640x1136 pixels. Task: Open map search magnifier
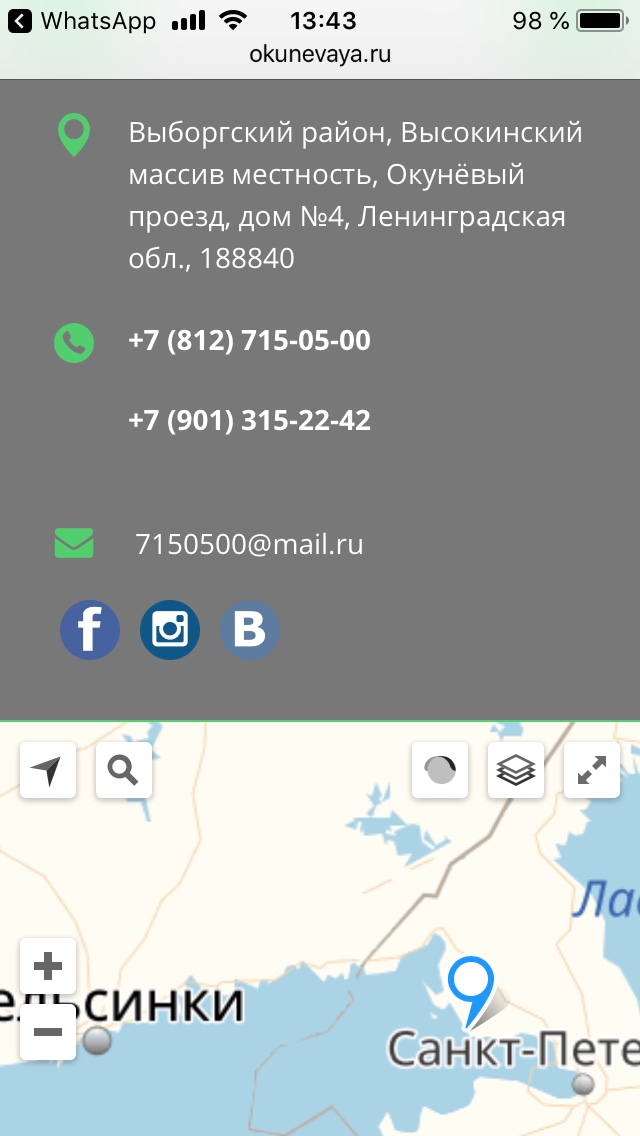(x=124, y=770)
